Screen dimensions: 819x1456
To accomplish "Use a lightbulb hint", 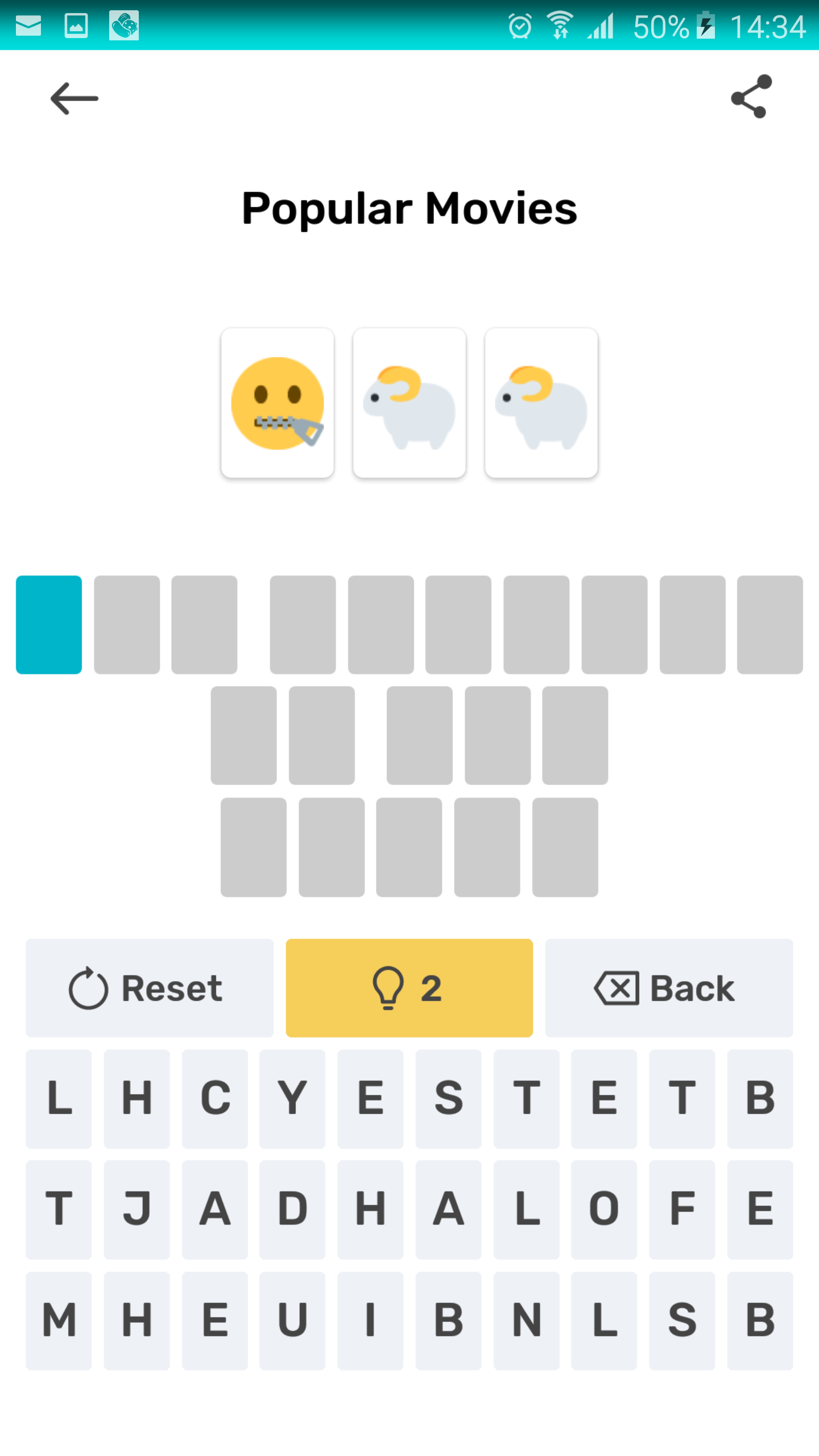I will click(409, 988).
